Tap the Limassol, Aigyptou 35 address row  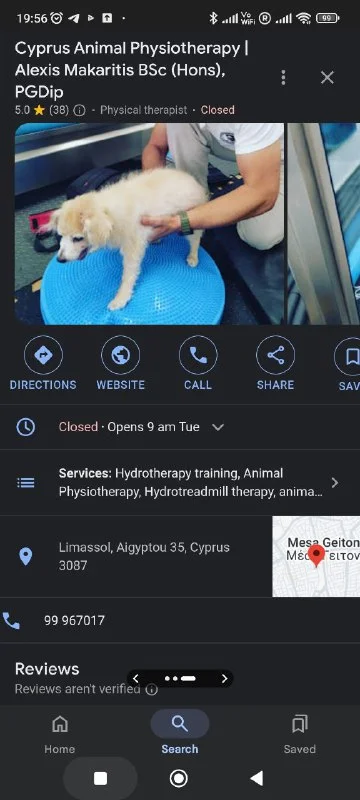pyautogui.click(x=136, y=556)
